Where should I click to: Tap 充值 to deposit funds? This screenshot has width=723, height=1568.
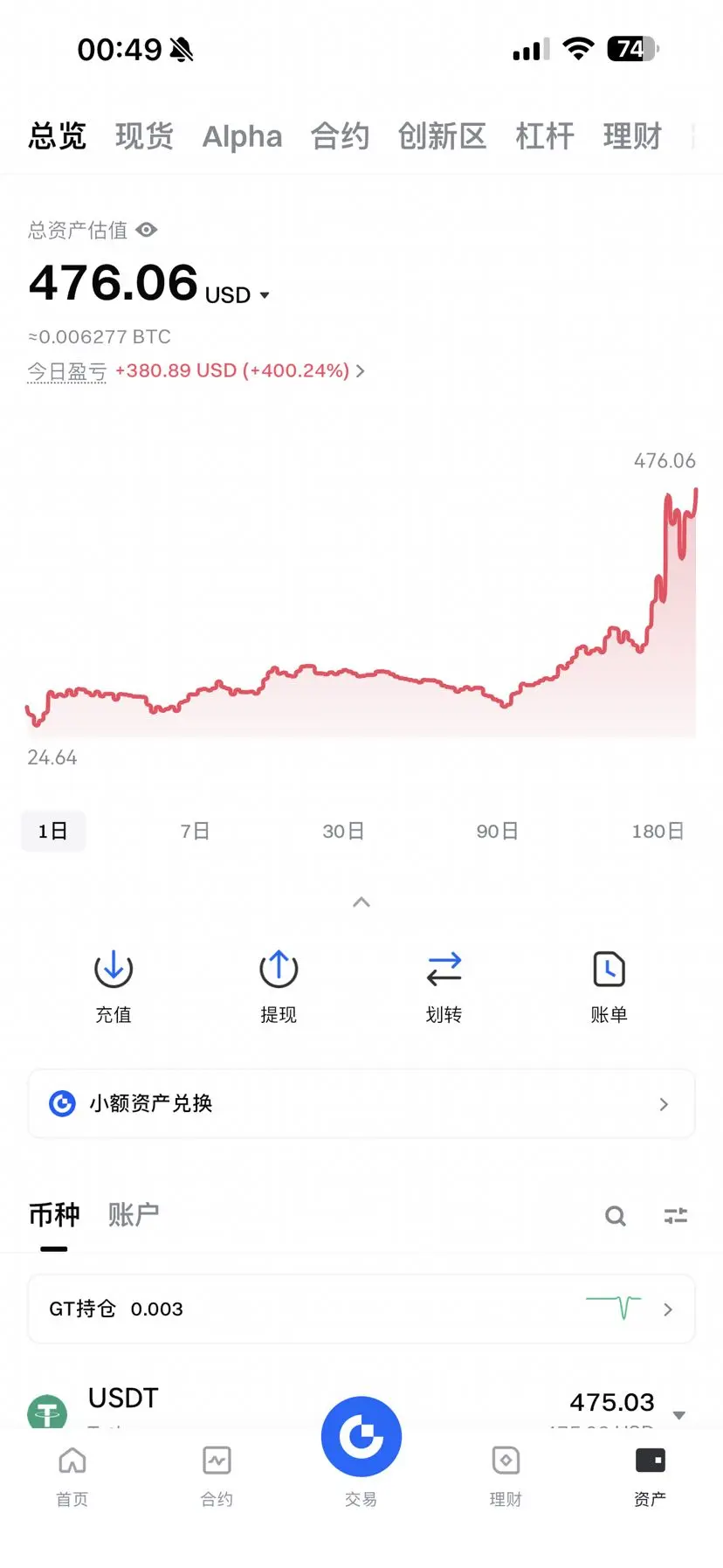click(x=114, y=987)
